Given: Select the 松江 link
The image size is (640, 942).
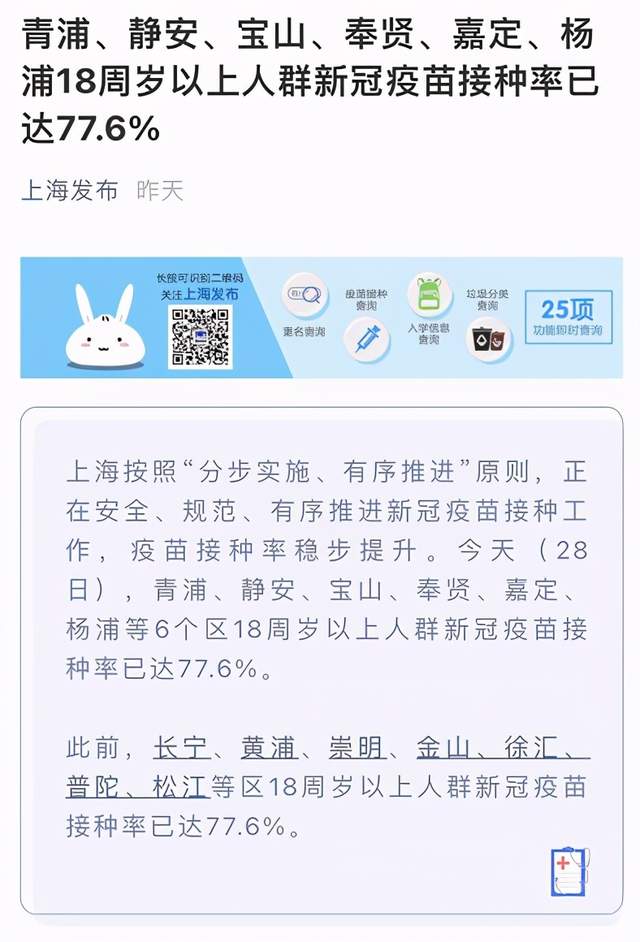Looking at the screenshot, I should pos(181,787).
